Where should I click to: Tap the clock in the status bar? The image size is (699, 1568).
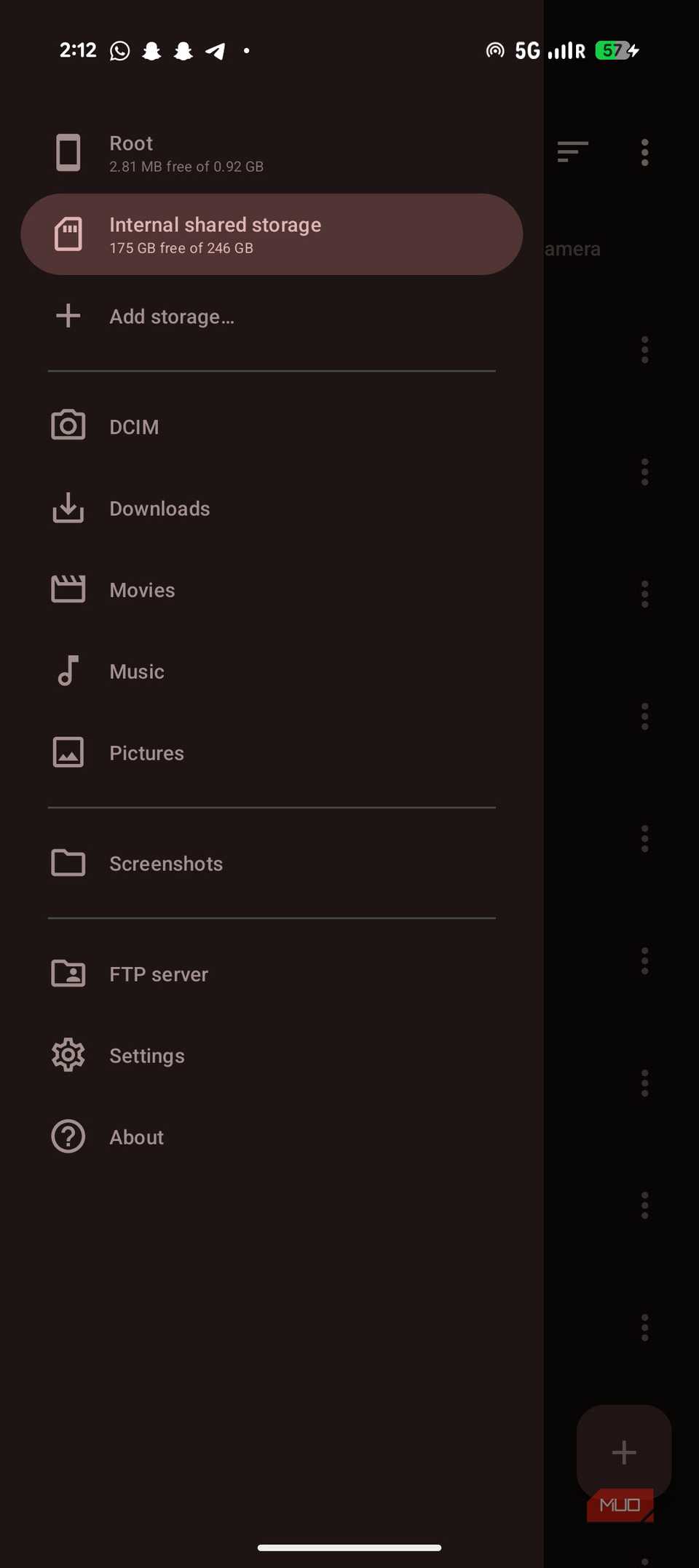pos(77,49)
